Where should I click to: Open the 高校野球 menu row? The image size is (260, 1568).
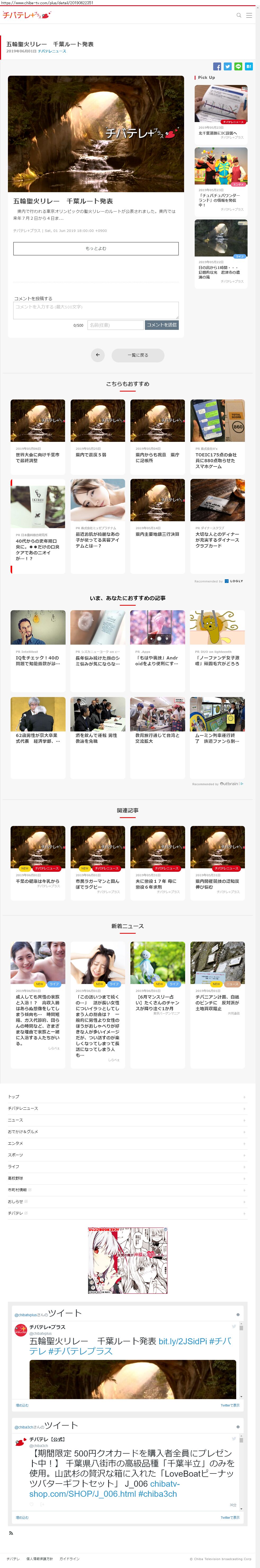[x=16, y=1178]
